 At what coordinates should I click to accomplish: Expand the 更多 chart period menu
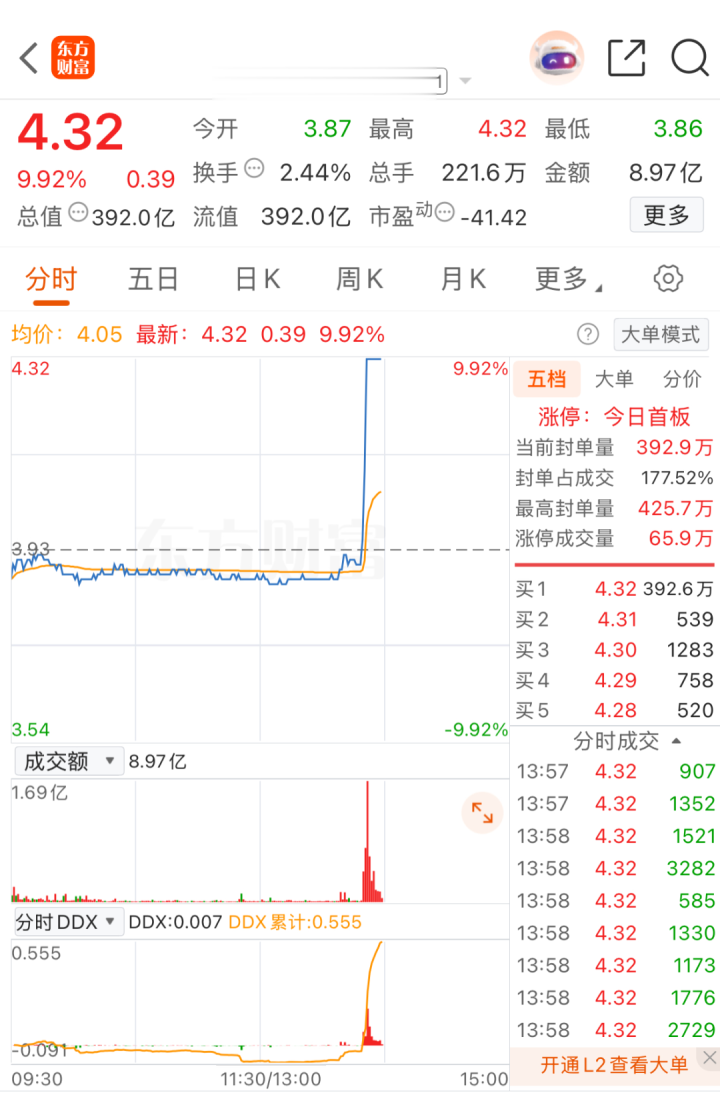(x=567, y=279)
